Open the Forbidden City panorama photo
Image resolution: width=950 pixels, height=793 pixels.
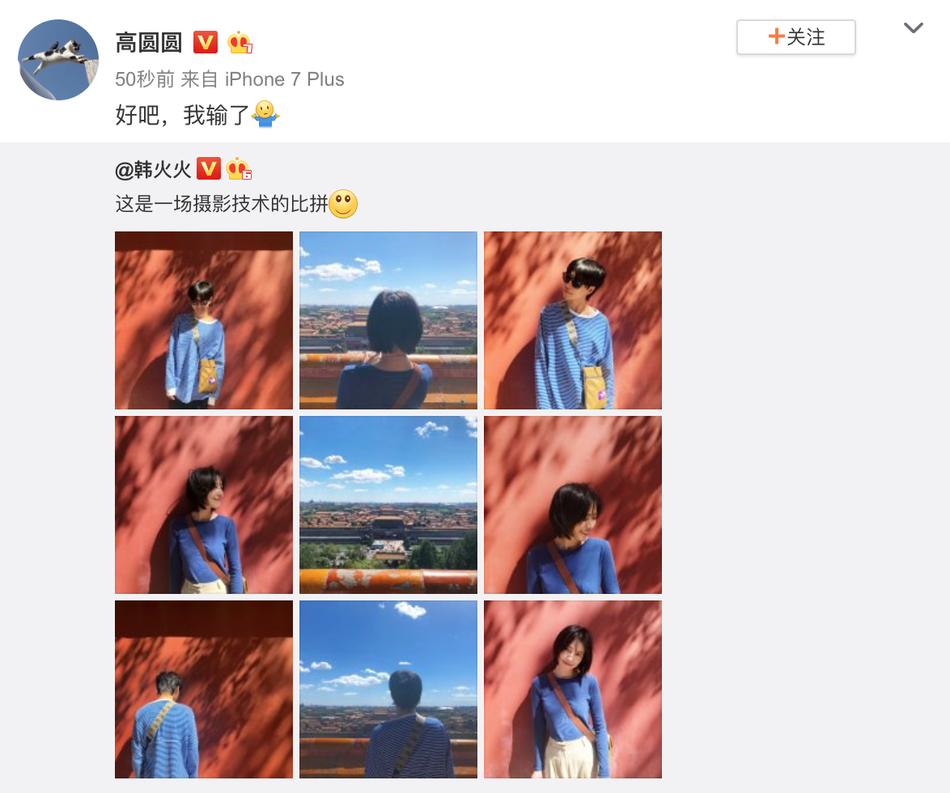[388, 504]
